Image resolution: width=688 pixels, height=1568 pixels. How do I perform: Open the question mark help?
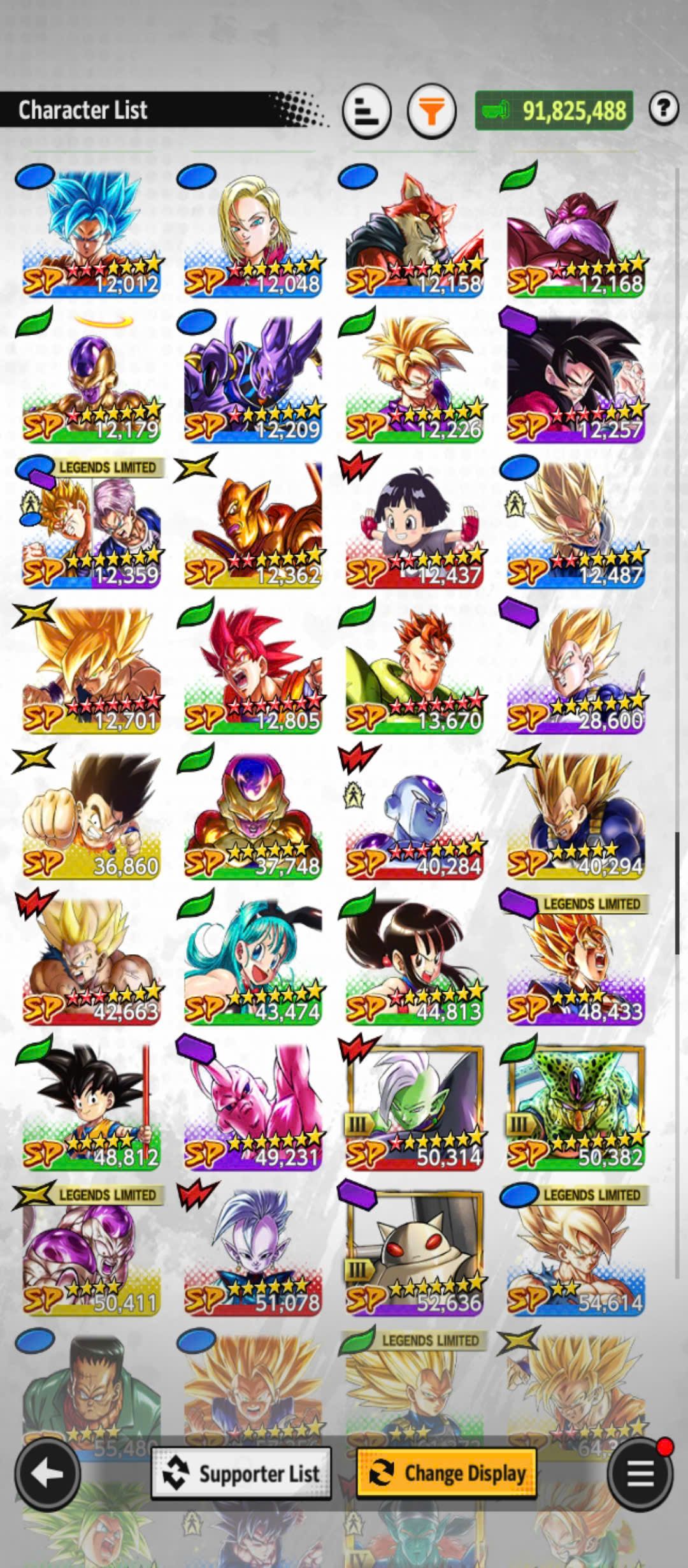click(x=663, y=108)
